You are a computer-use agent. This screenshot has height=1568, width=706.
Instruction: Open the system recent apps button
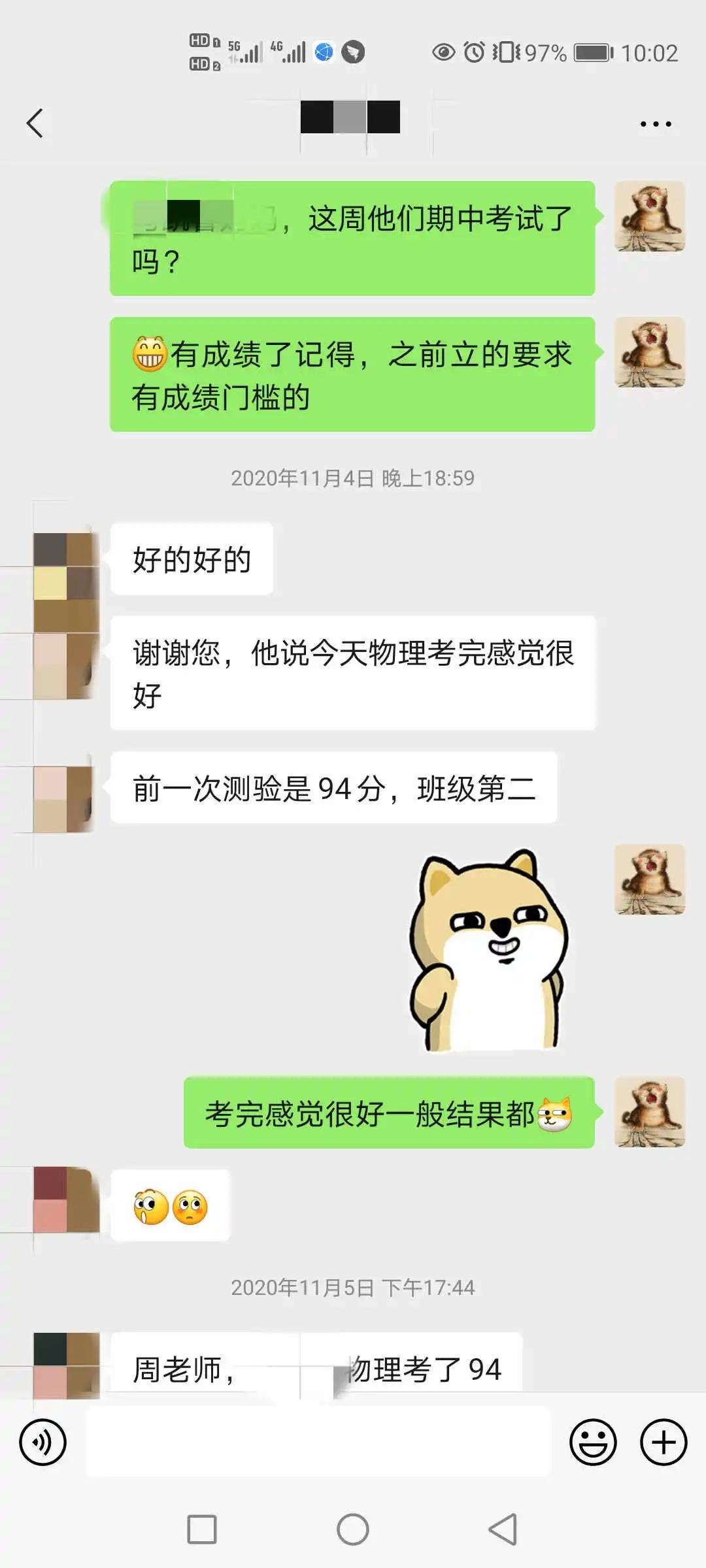202,1529
